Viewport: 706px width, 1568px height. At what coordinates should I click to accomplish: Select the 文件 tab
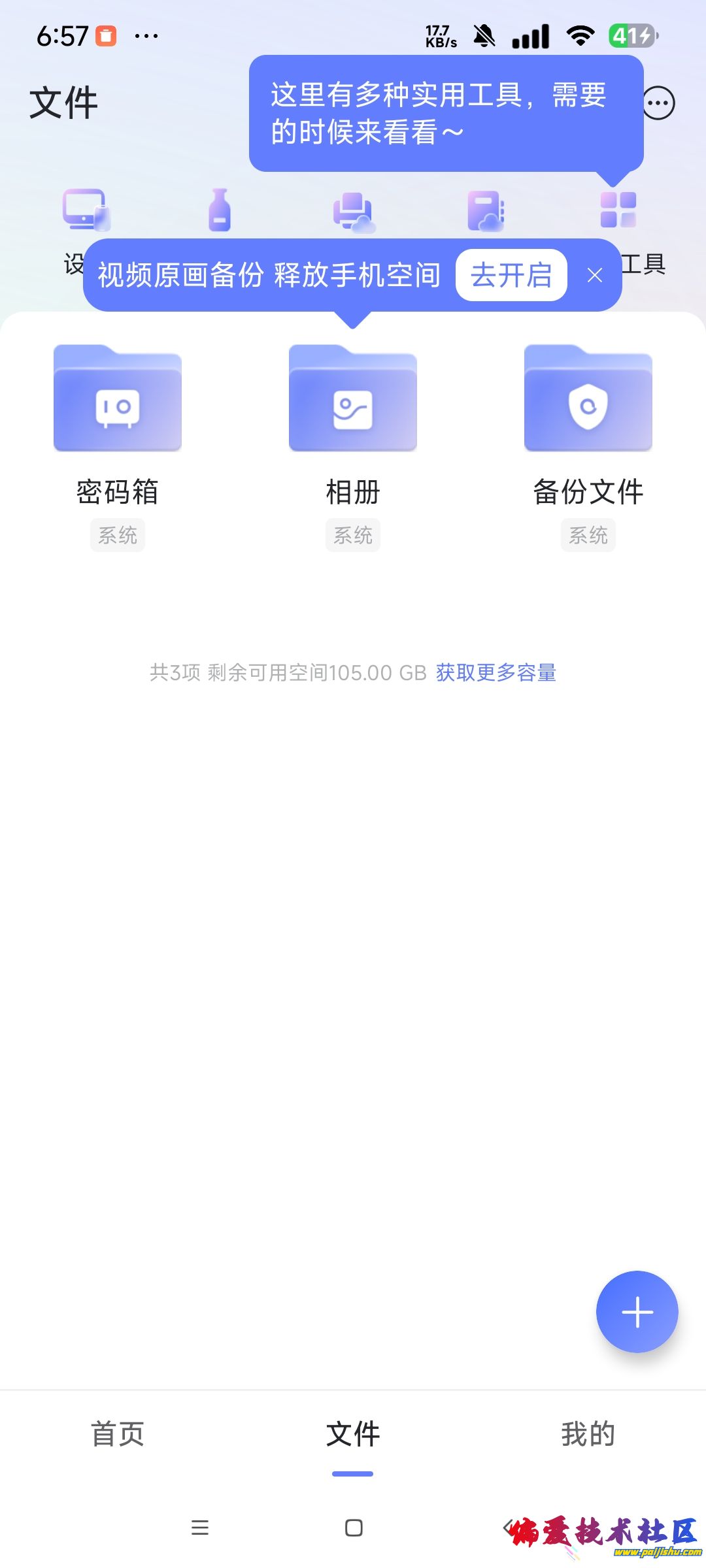353,1434
